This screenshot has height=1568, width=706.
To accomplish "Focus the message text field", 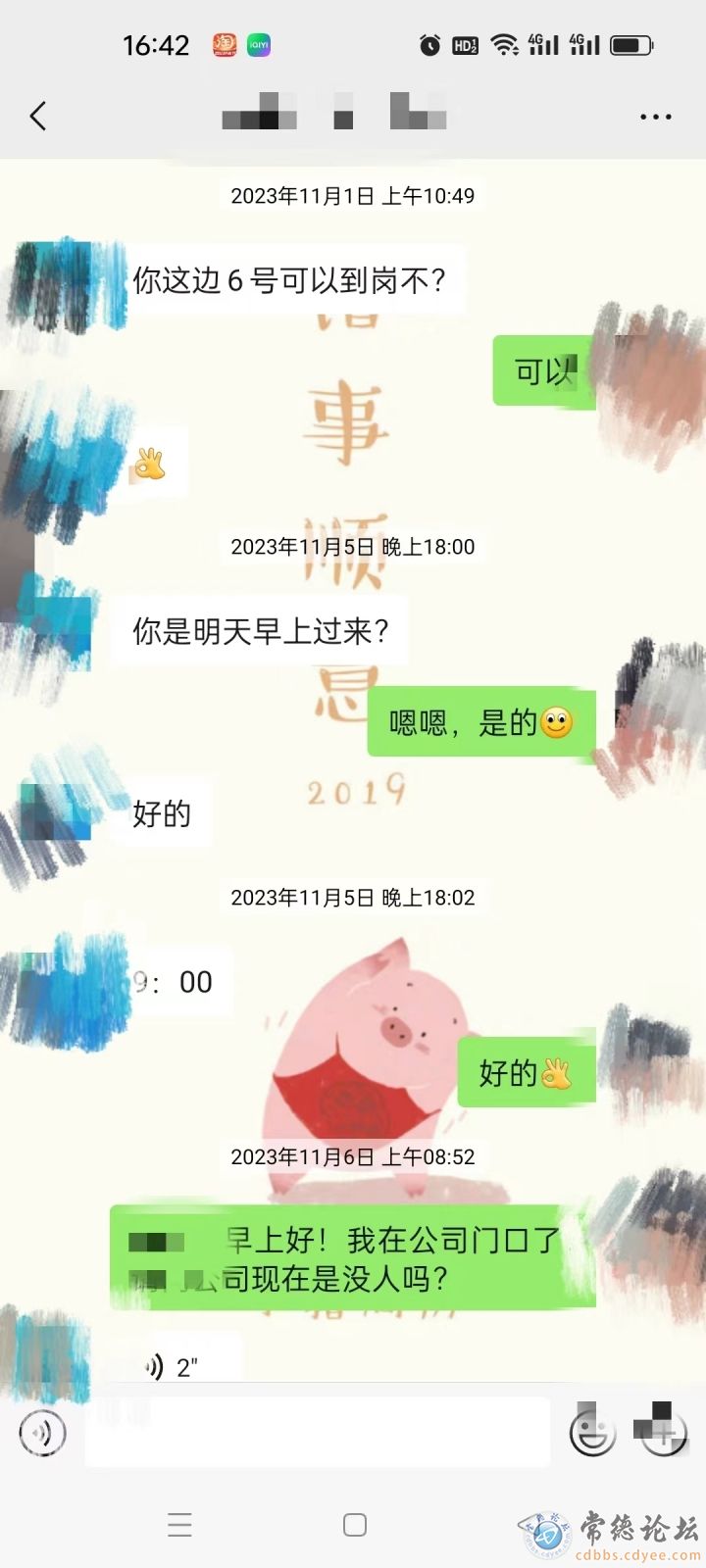I will (316, 1433).
